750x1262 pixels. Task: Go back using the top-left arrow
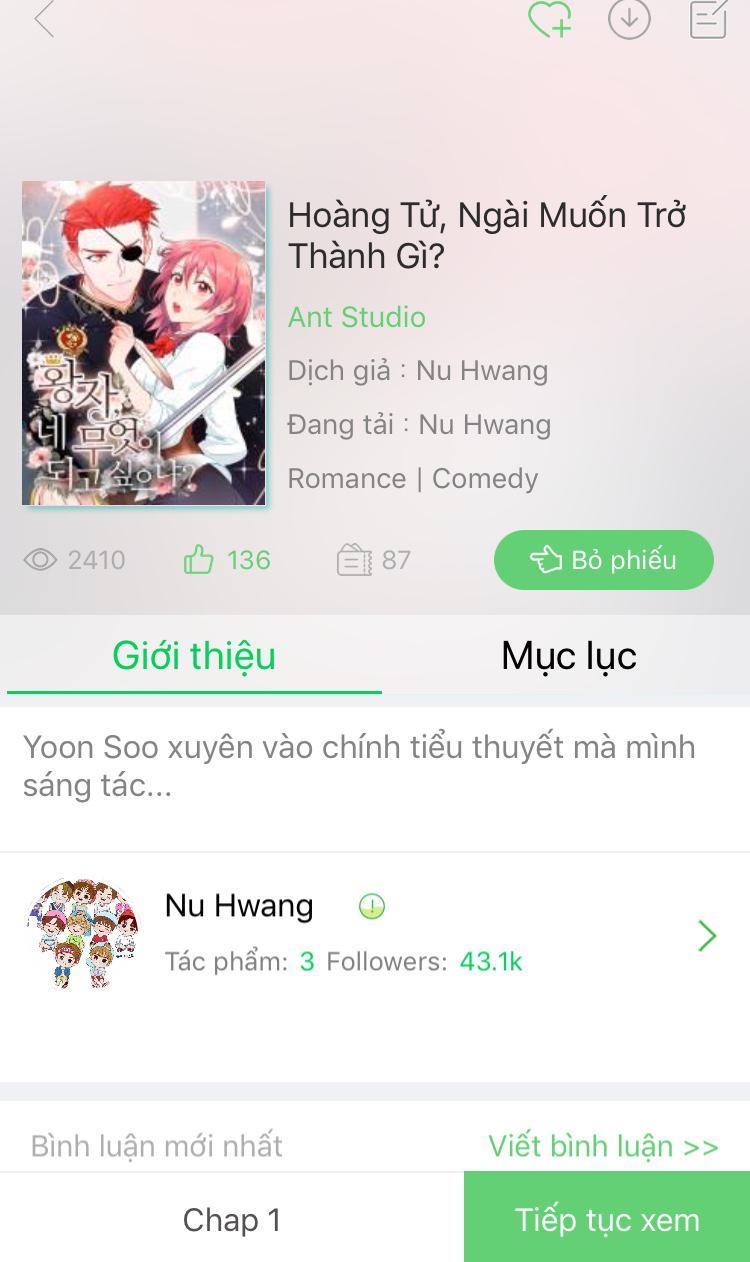point(43,20)
